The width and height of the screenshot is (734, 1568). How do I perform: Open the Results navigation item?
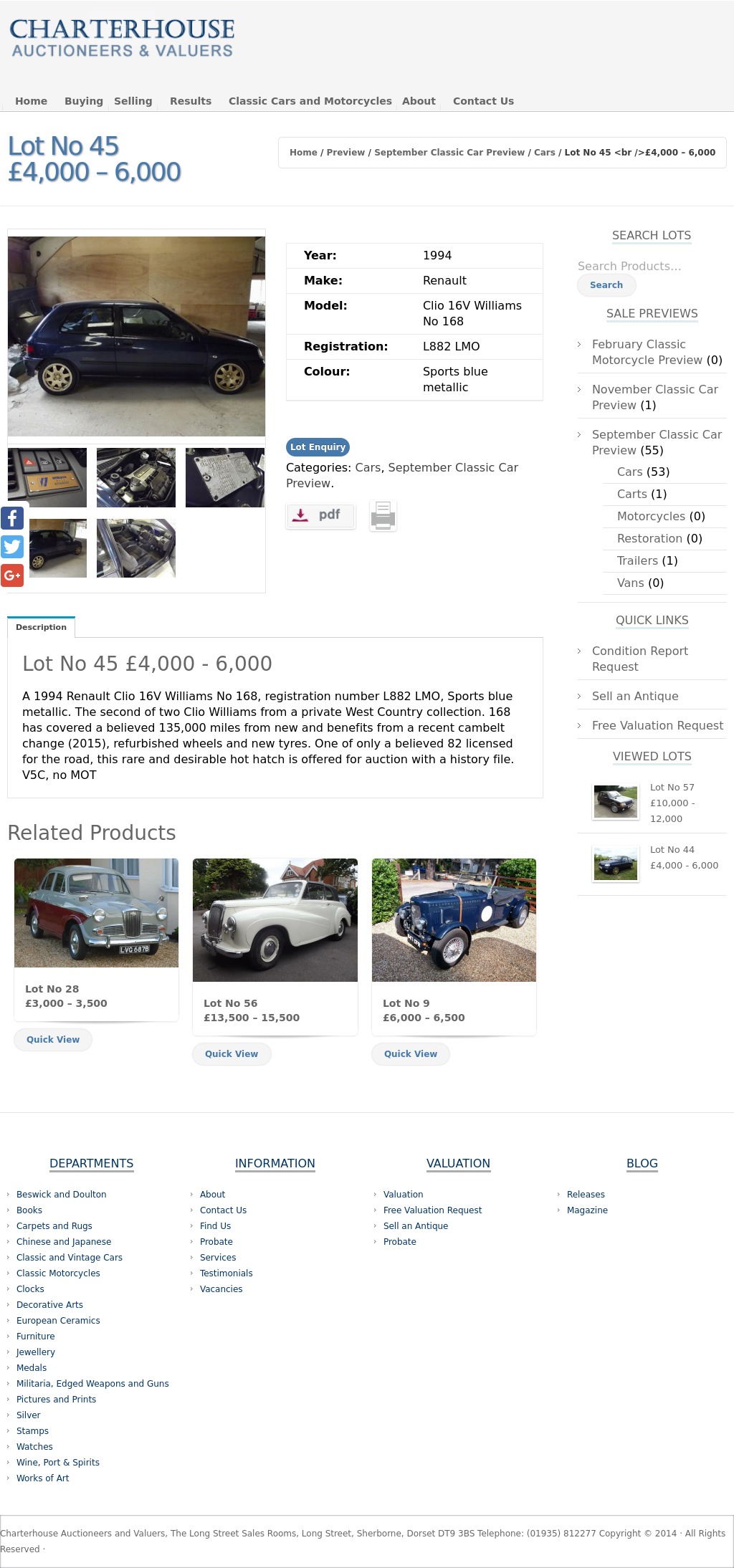coord(190,101)
